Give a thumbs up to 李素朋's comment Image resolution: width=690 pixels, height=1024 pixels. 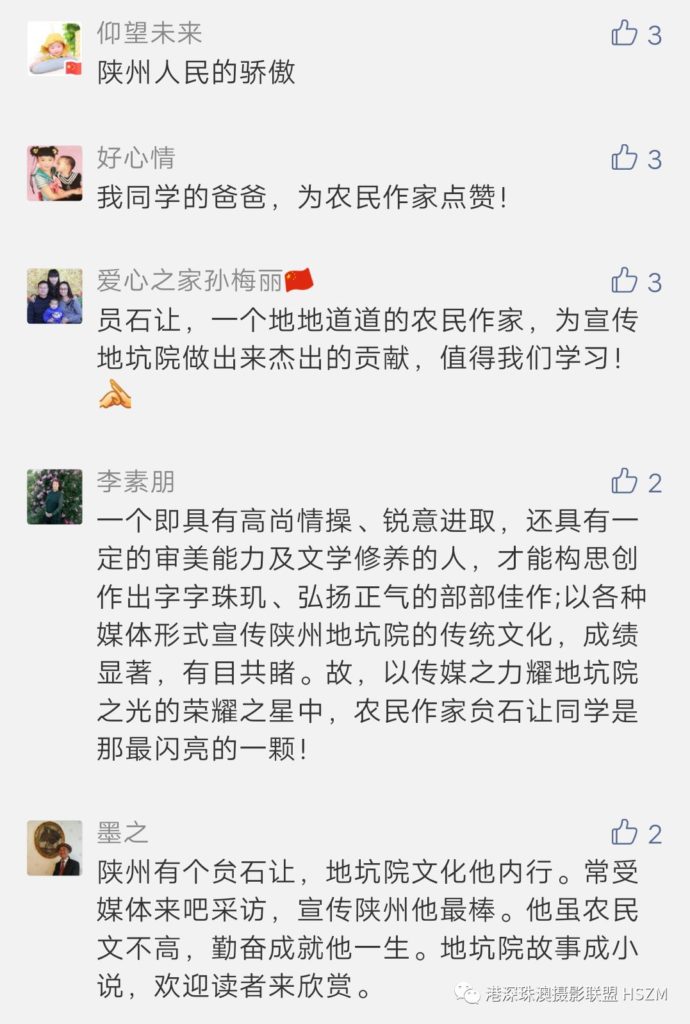[625, 482]
